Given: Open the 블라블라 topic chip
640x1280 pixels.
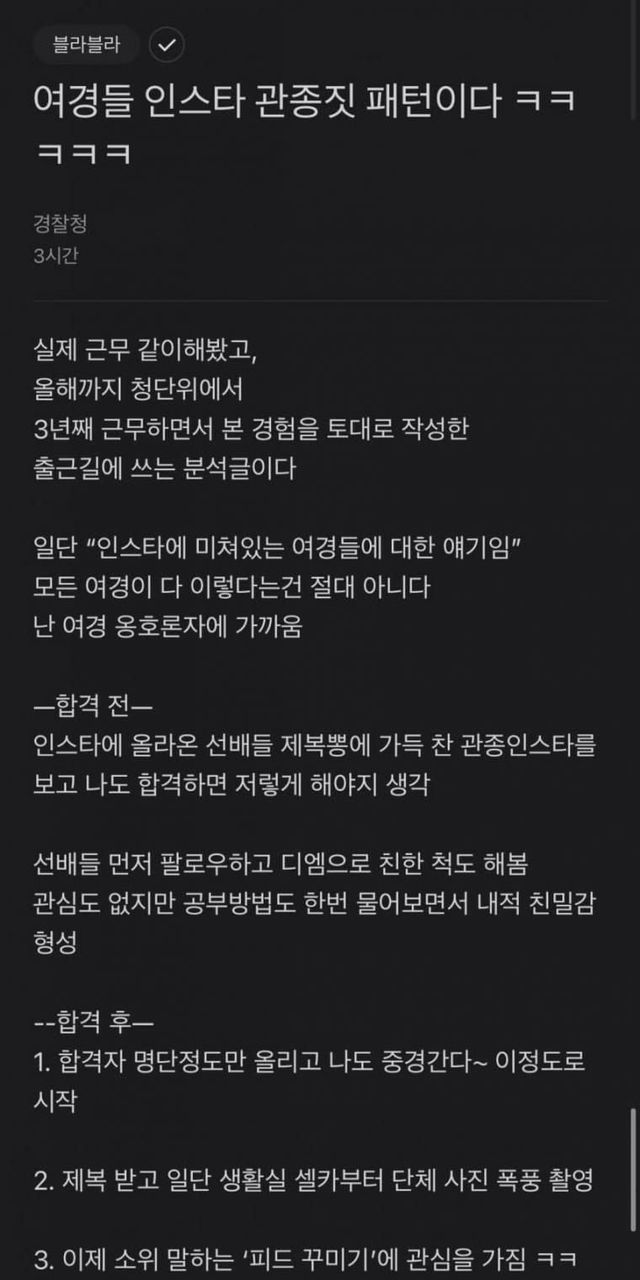Looking at the screenshot, I should click(87, 44).
